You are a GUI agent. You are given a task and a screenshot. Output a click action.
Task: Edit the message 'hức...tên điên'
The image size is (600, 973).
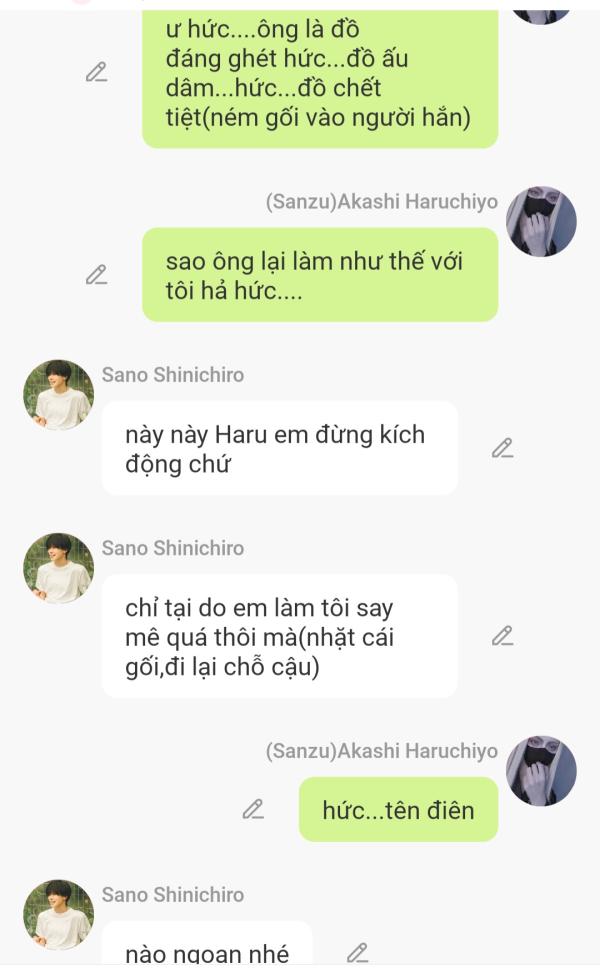coord(253,809)
